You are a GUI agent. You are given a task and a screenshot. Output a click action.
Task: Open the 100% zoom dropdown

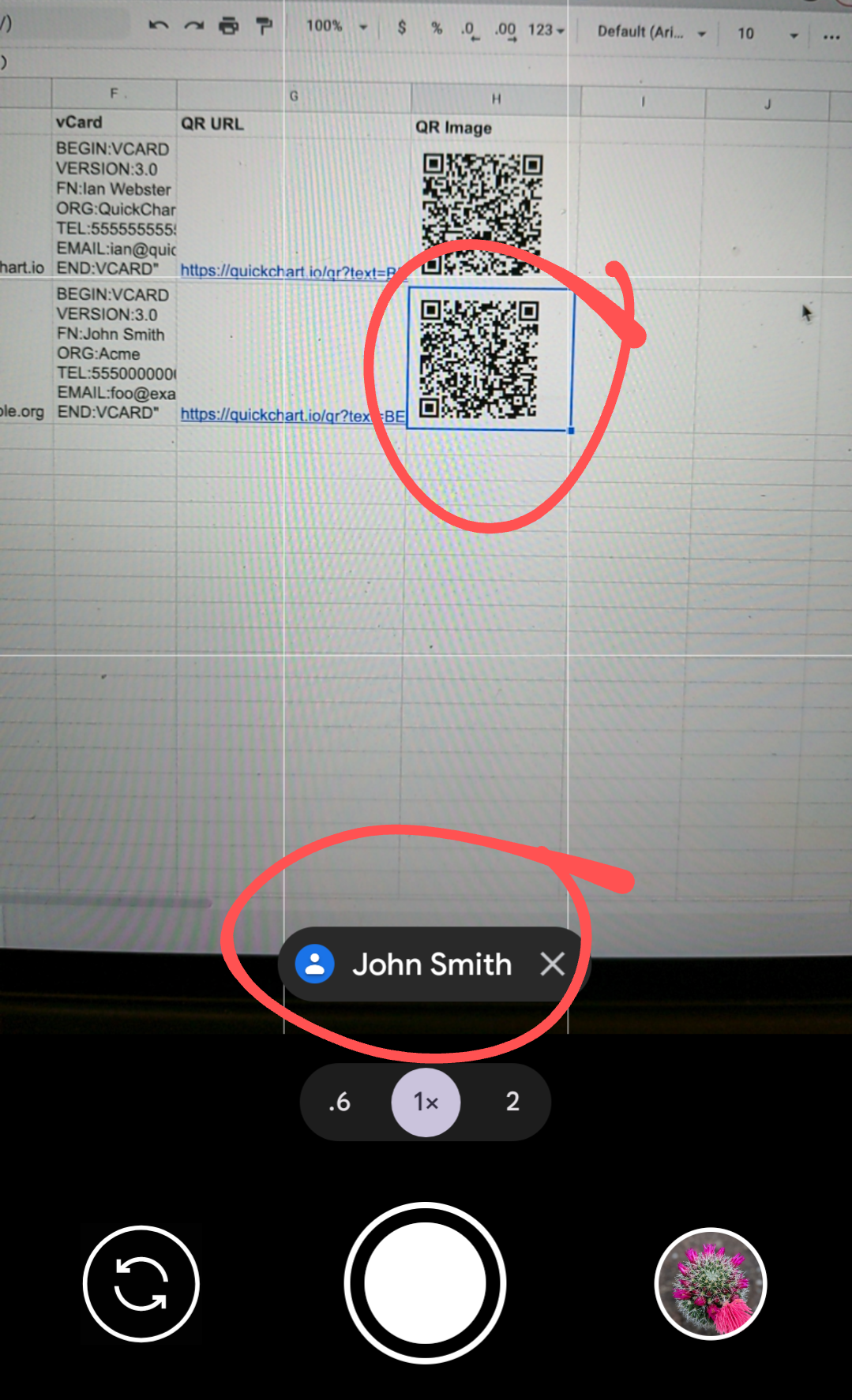(335, 26)
